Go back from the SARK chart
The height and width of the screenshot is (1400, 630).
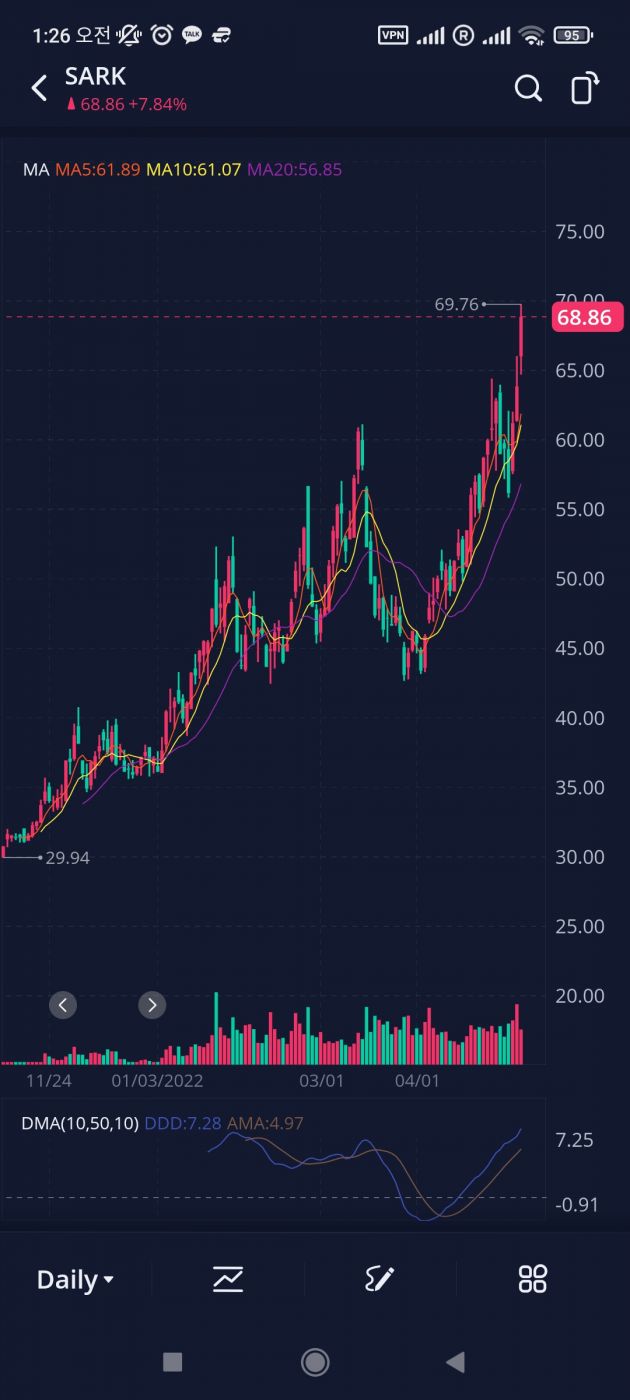39,89
